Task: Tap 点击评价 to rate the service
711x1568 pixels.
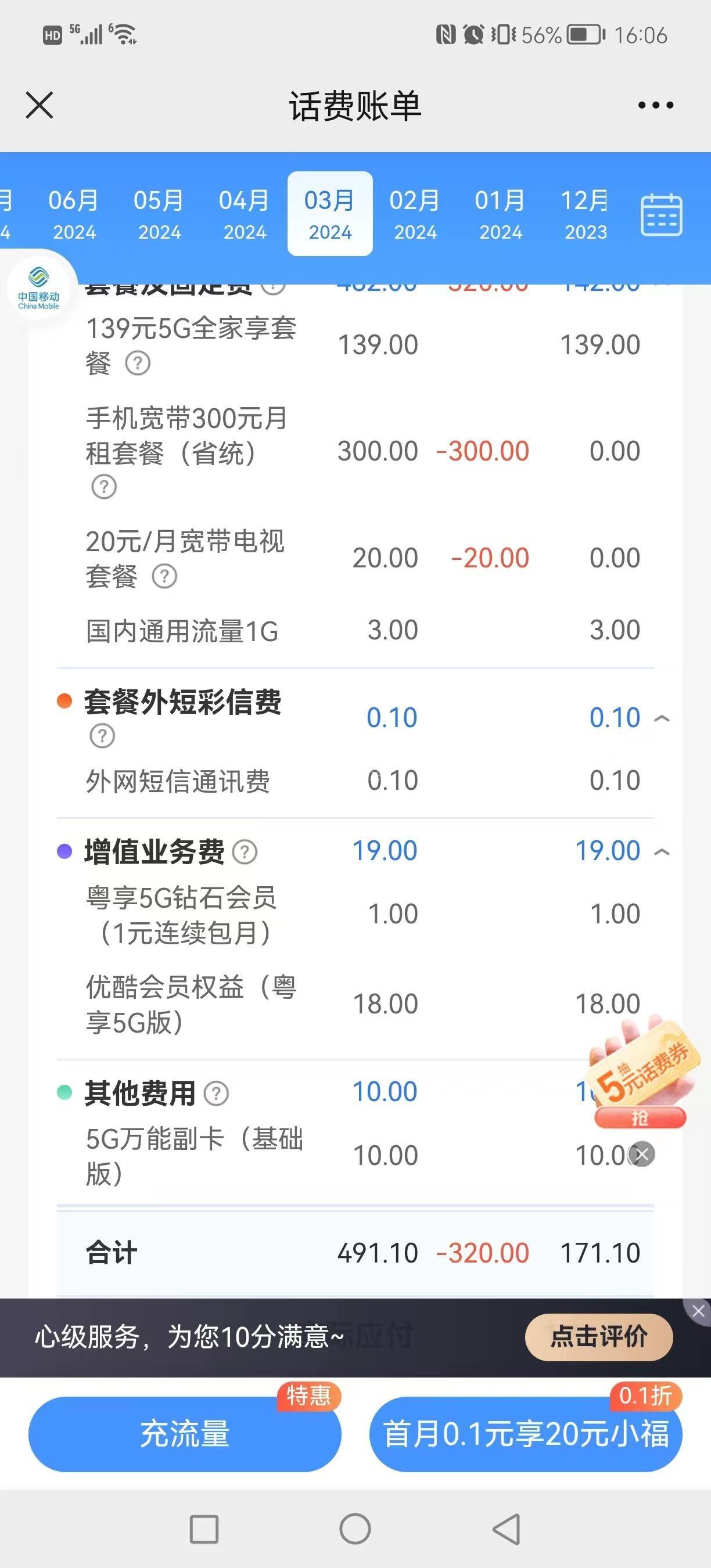Action: (x=599, y=1337)
